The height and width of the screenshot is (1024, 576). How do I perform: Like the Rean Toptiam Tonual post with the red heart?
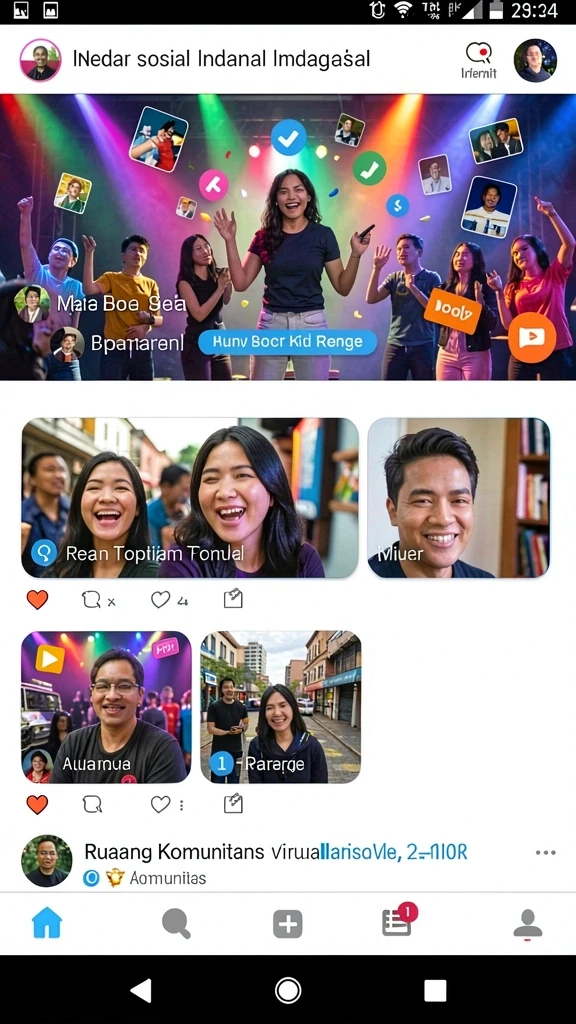pos(37,600)
